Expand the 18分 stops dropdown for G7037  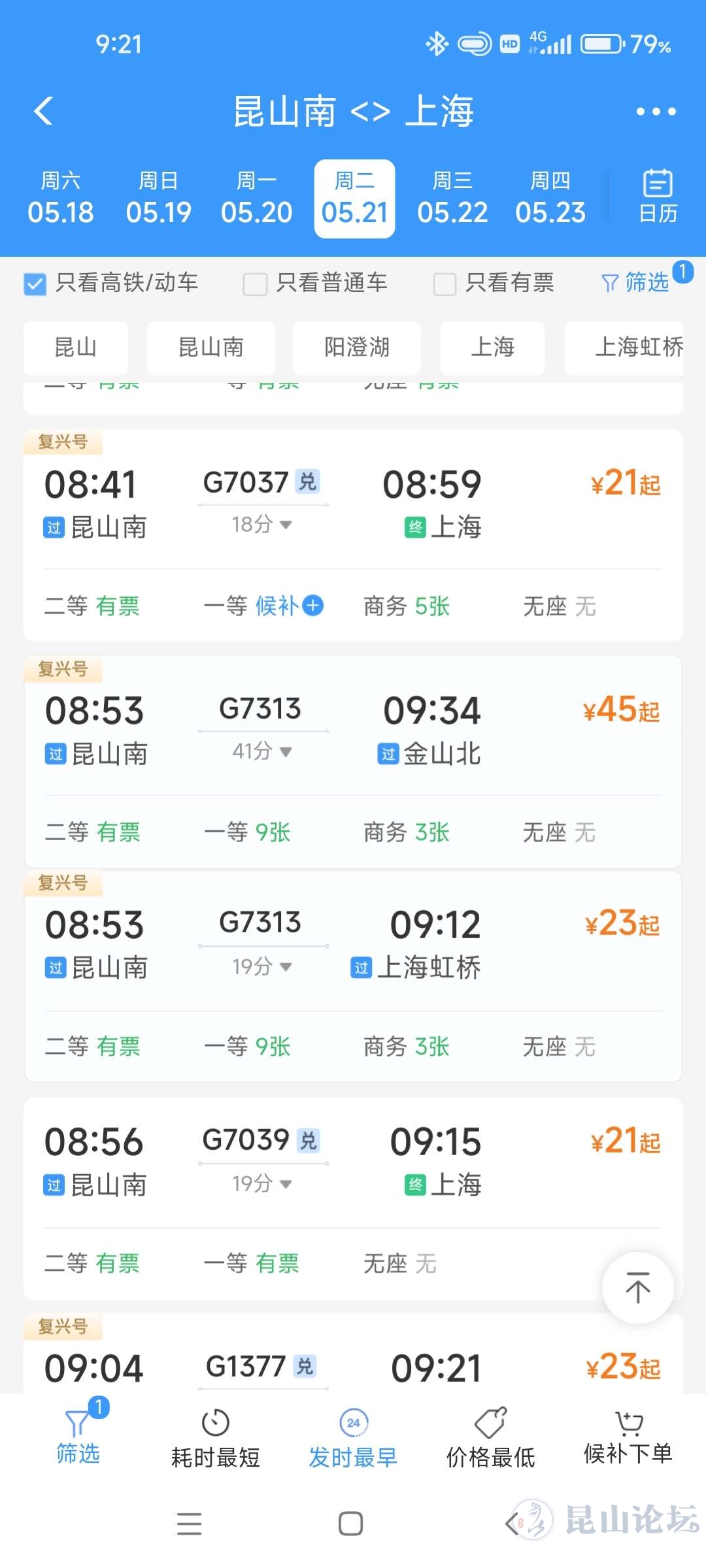[x=261, y=524]
